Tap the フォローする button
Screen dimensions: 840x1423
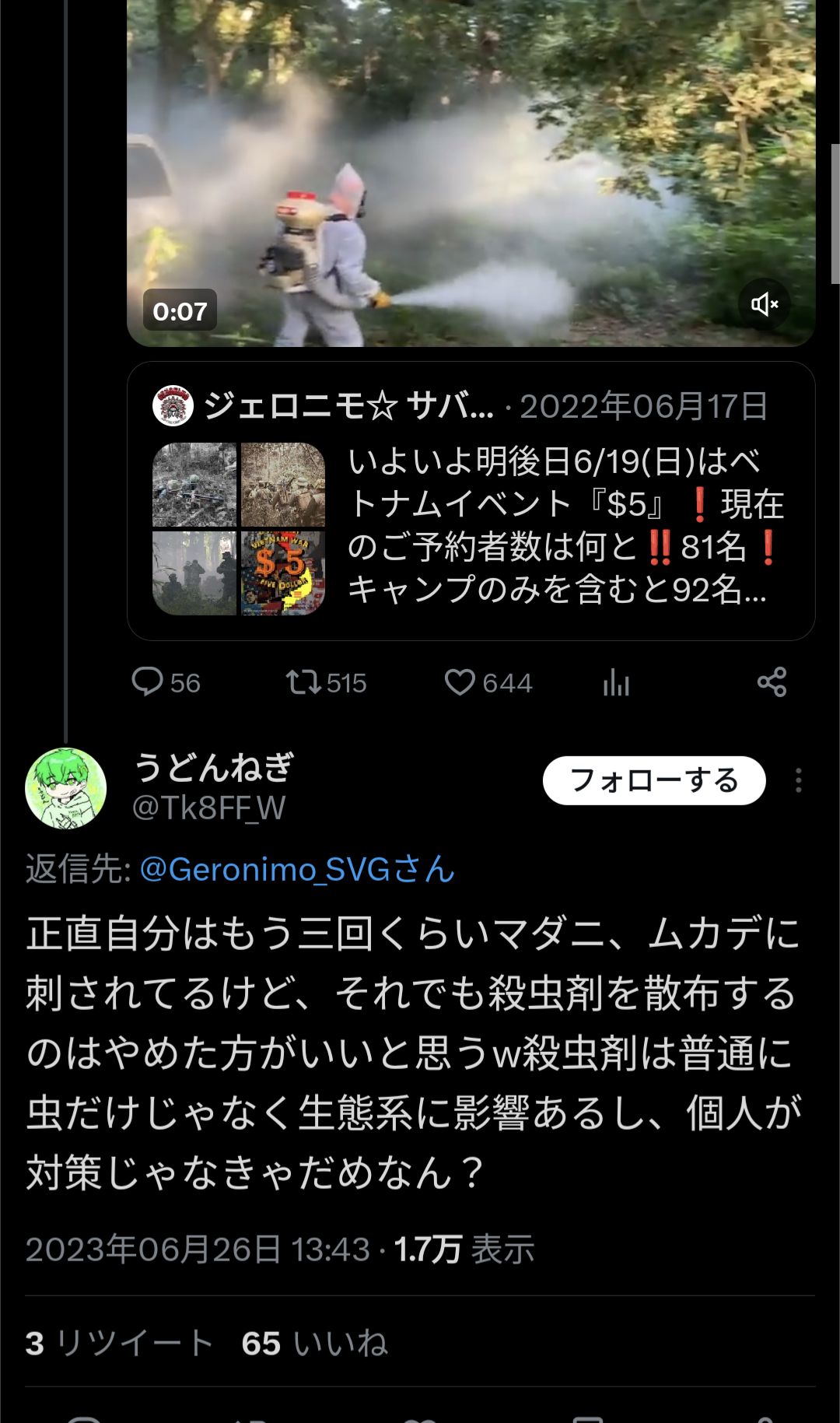click(x=654, y=780)
